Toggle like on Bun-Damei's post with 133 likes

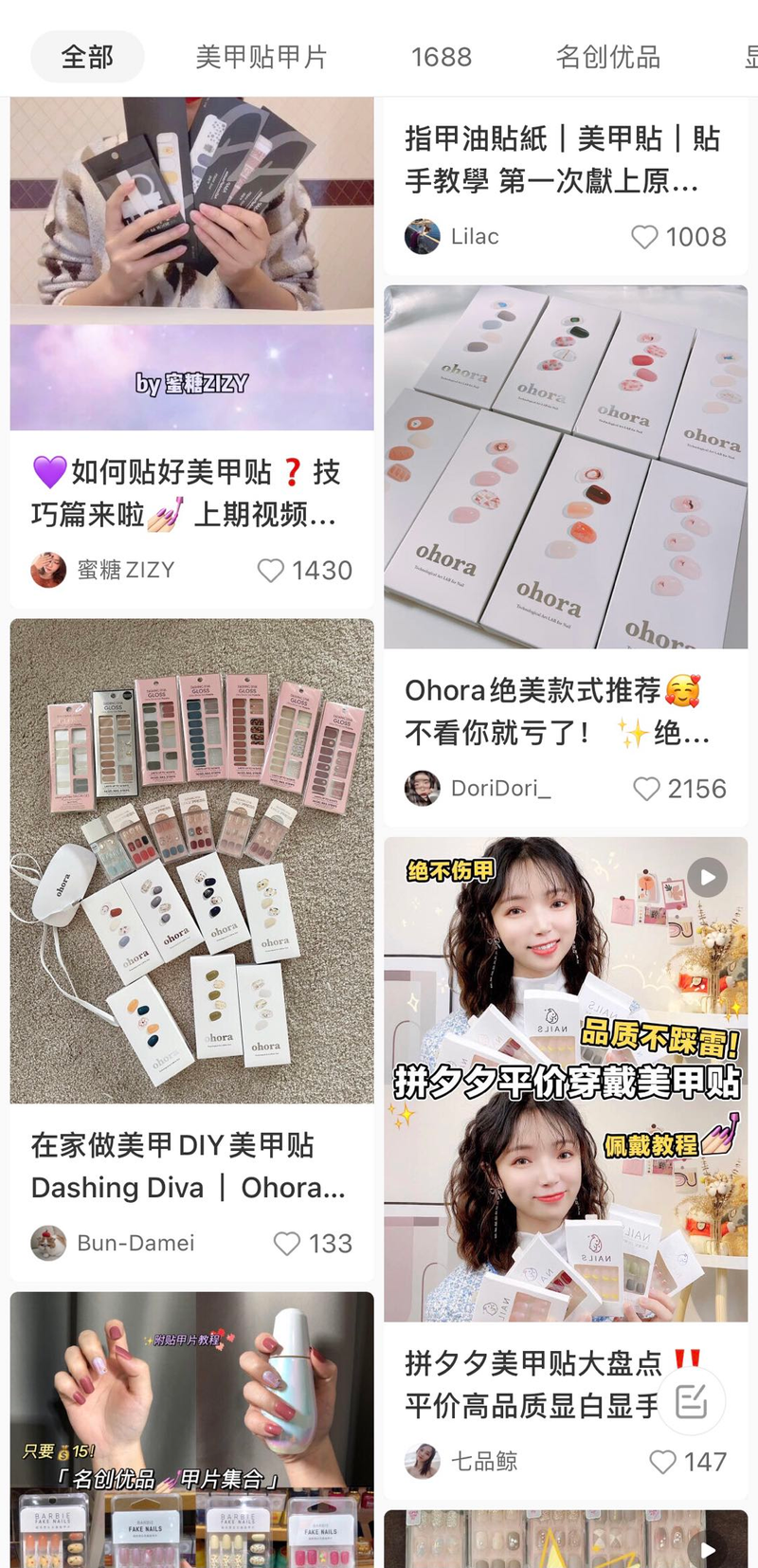pyautogui.click(x=286, y=1243)
